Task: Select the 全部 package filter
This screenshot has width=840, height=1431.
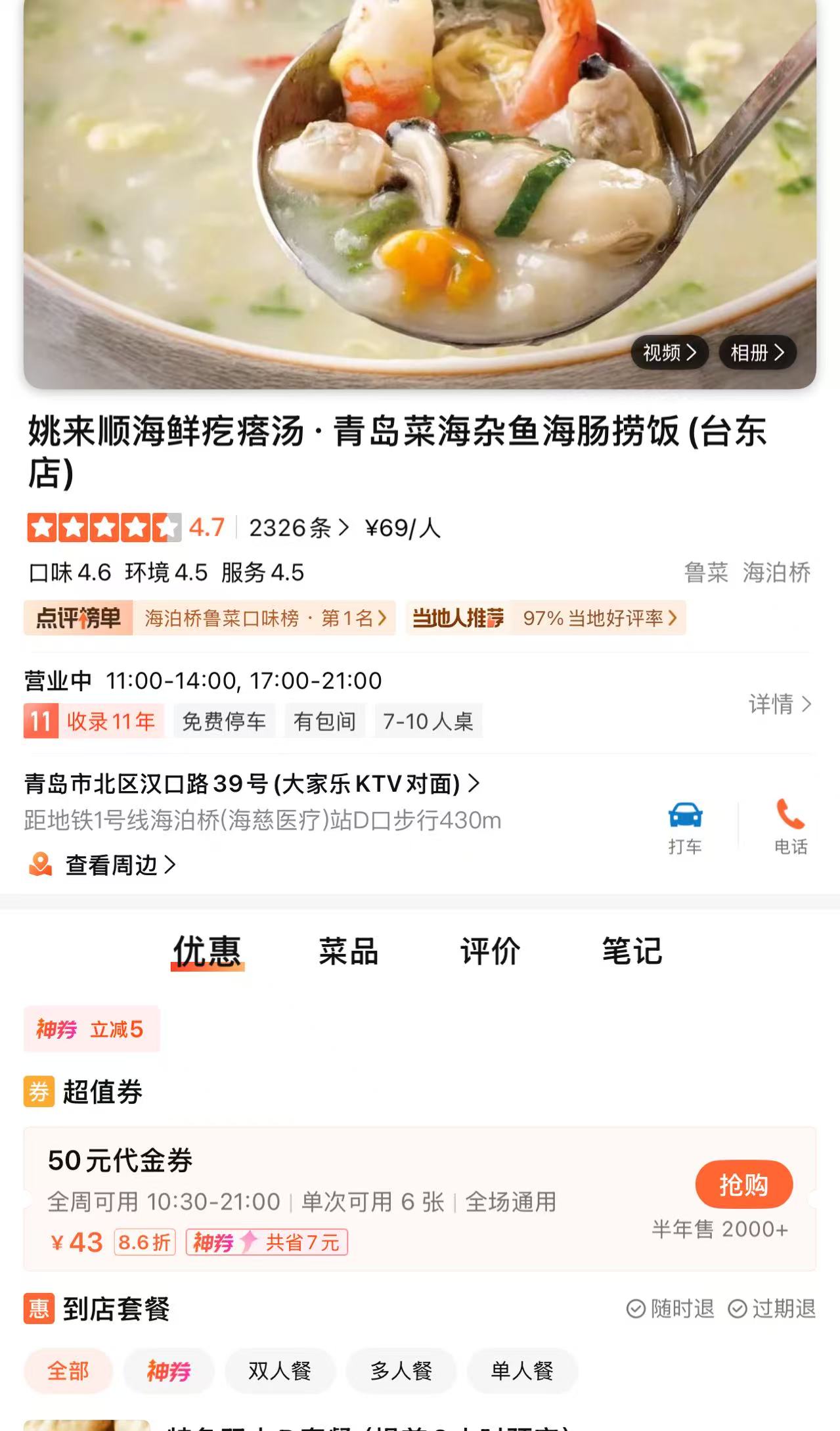Action: (x=68, y=1371)
